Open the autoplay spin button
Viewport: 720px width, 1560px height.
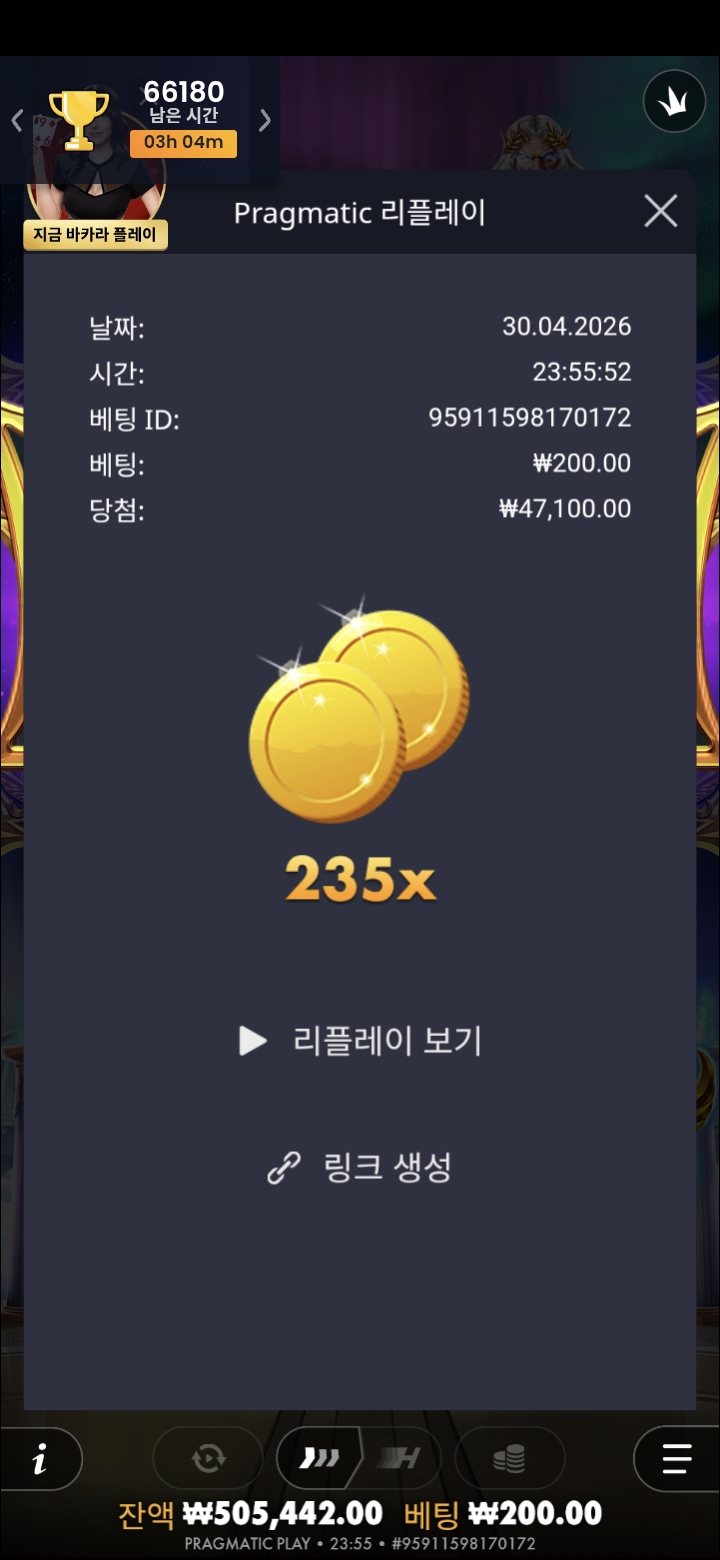(208, 1460)
